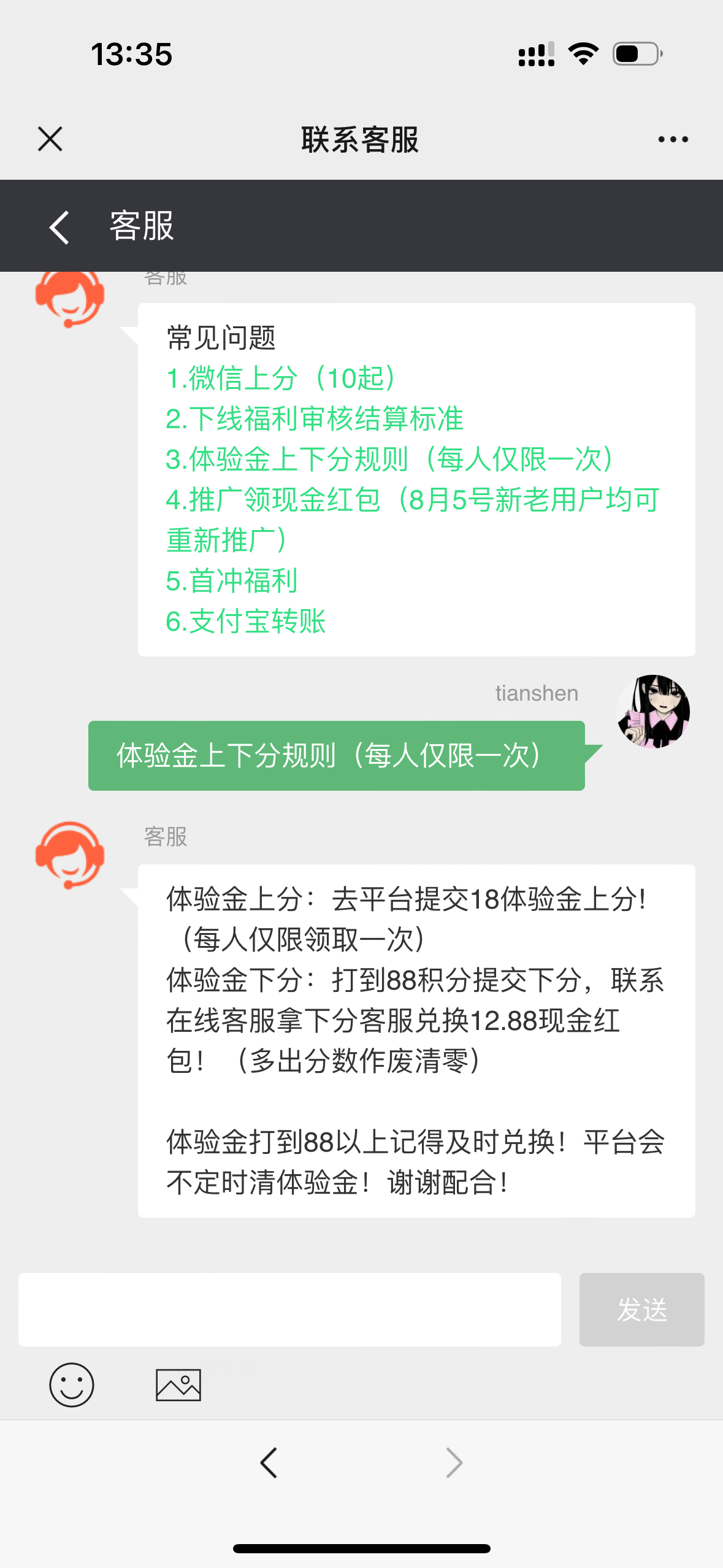The width and height of the screenshot is (723, 1568).
Task: Open the emoji picker smiley icon
Action: (x=72, y=1385)
